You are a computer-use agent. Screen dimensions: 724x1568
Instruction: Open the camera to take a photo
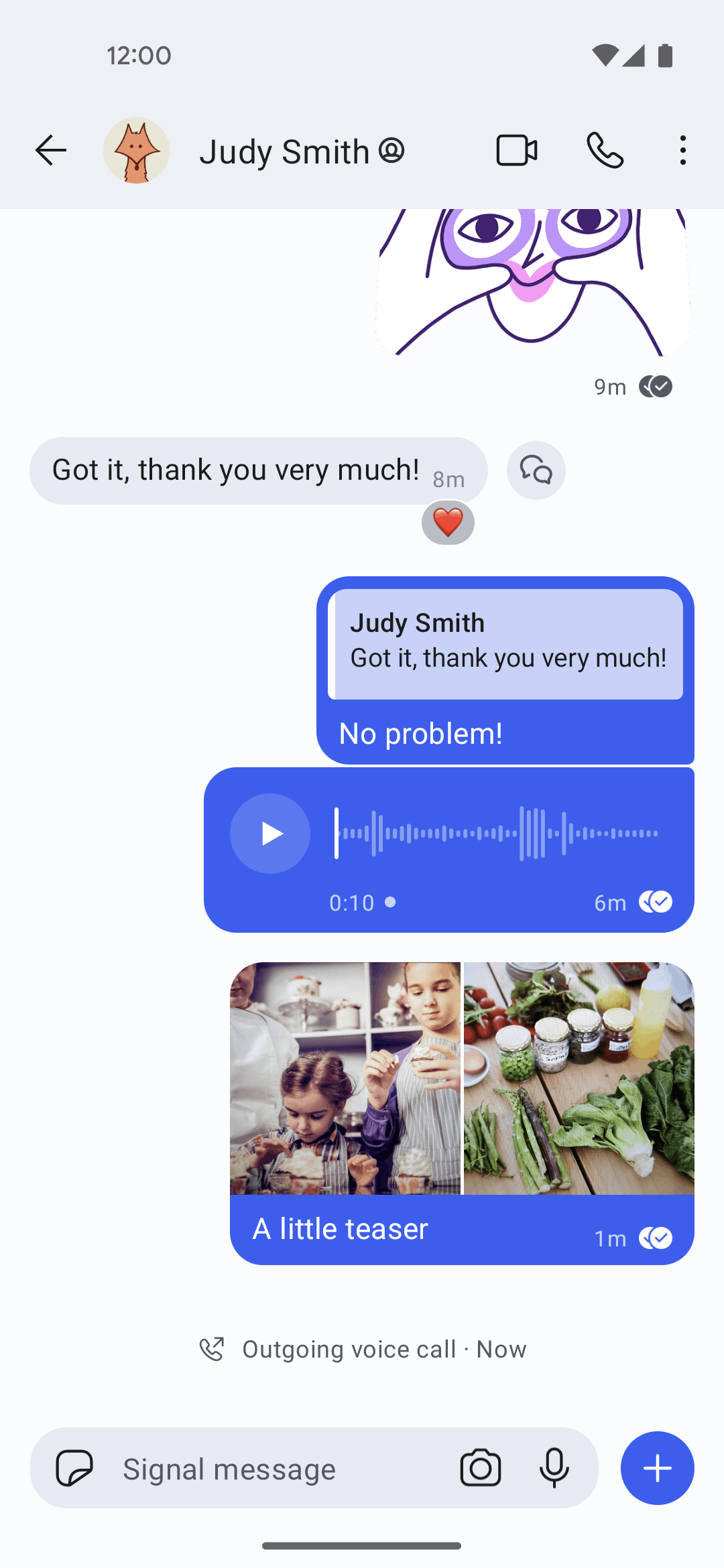coord(481,1468)
